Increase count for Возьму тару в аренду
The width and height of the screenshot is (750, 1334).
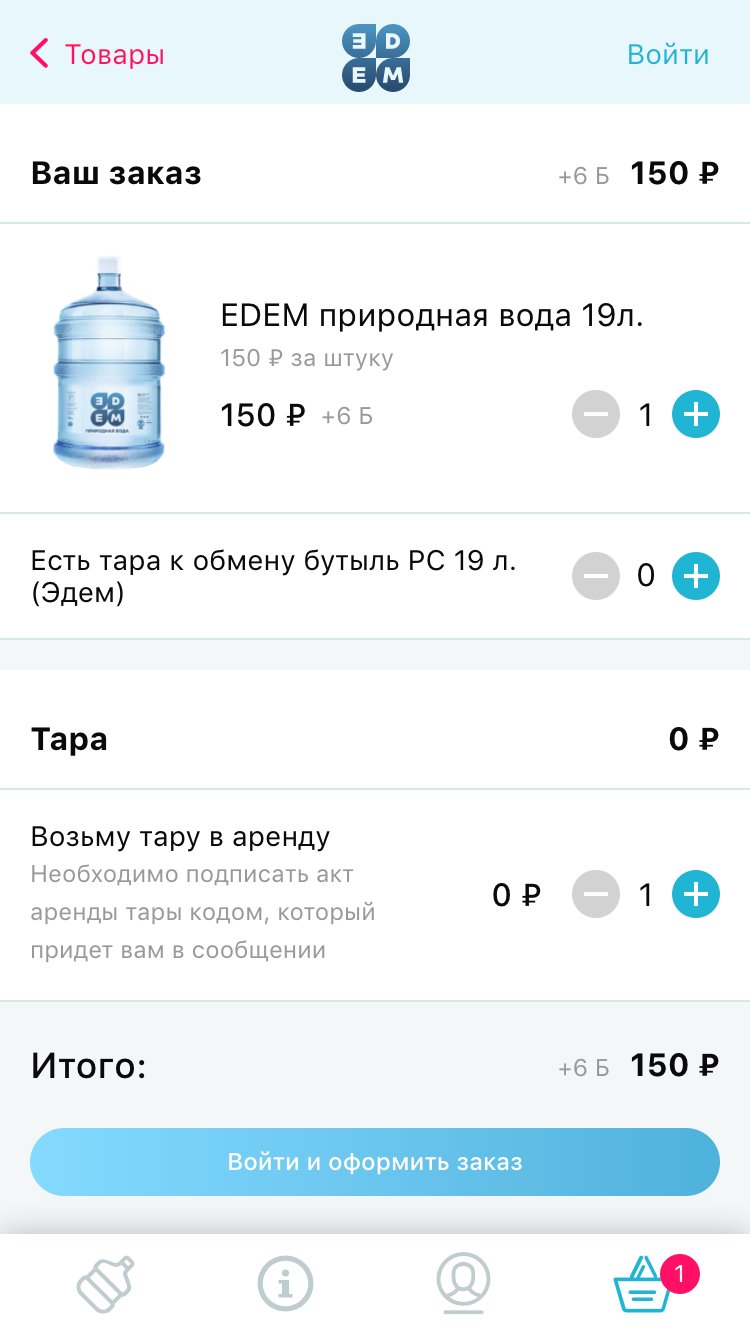695,895
